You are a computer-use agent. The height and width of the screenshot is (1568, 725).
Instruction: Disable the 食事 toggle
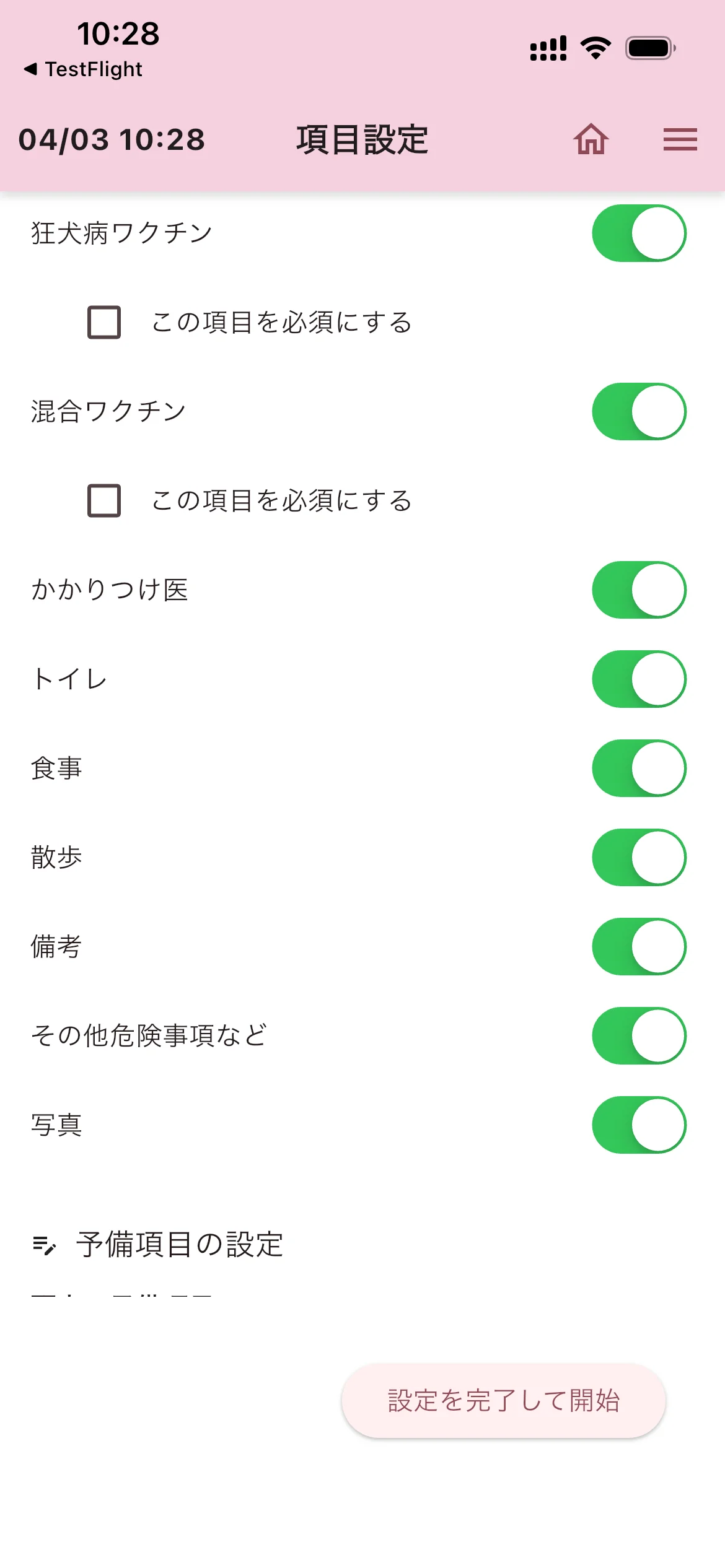point(639,769)
